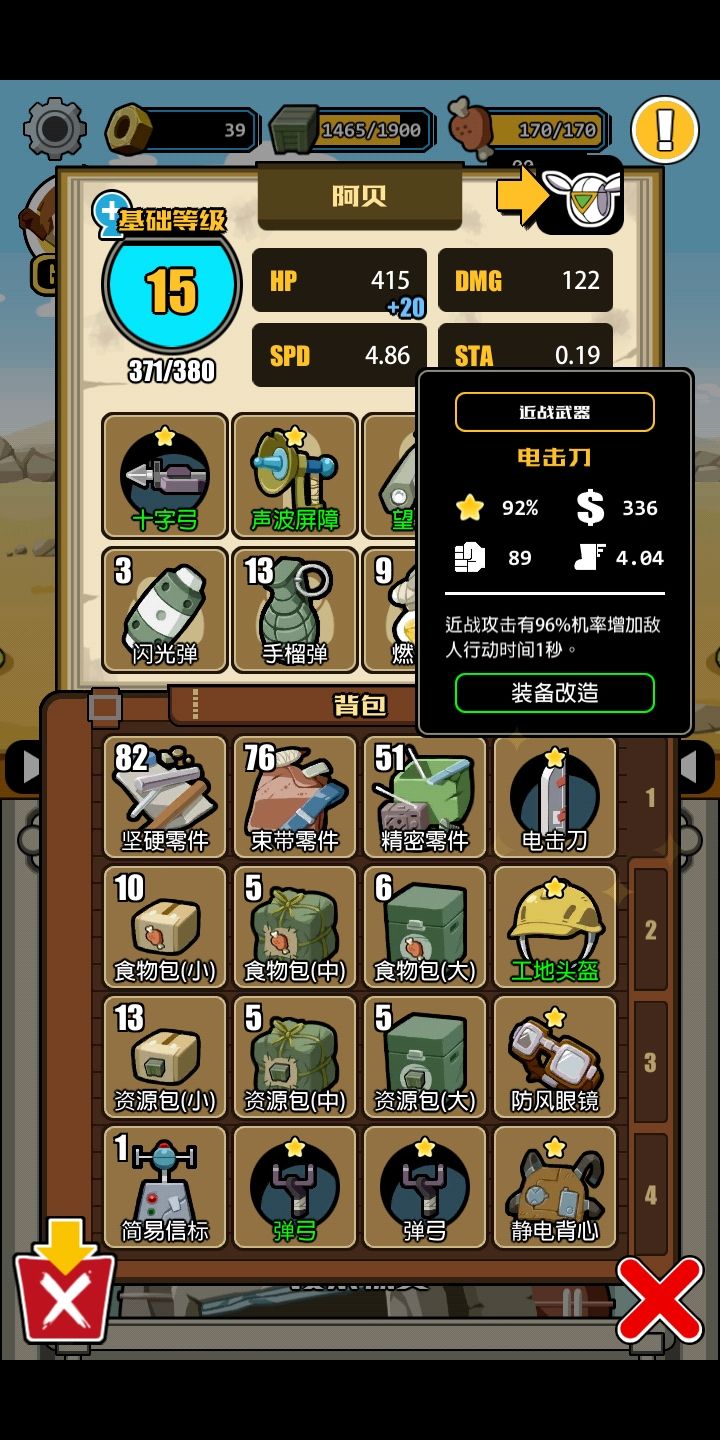Select the 简易信标 beacon item
This screenshot has width=720, height=1440.
[x=163, y=1186]
